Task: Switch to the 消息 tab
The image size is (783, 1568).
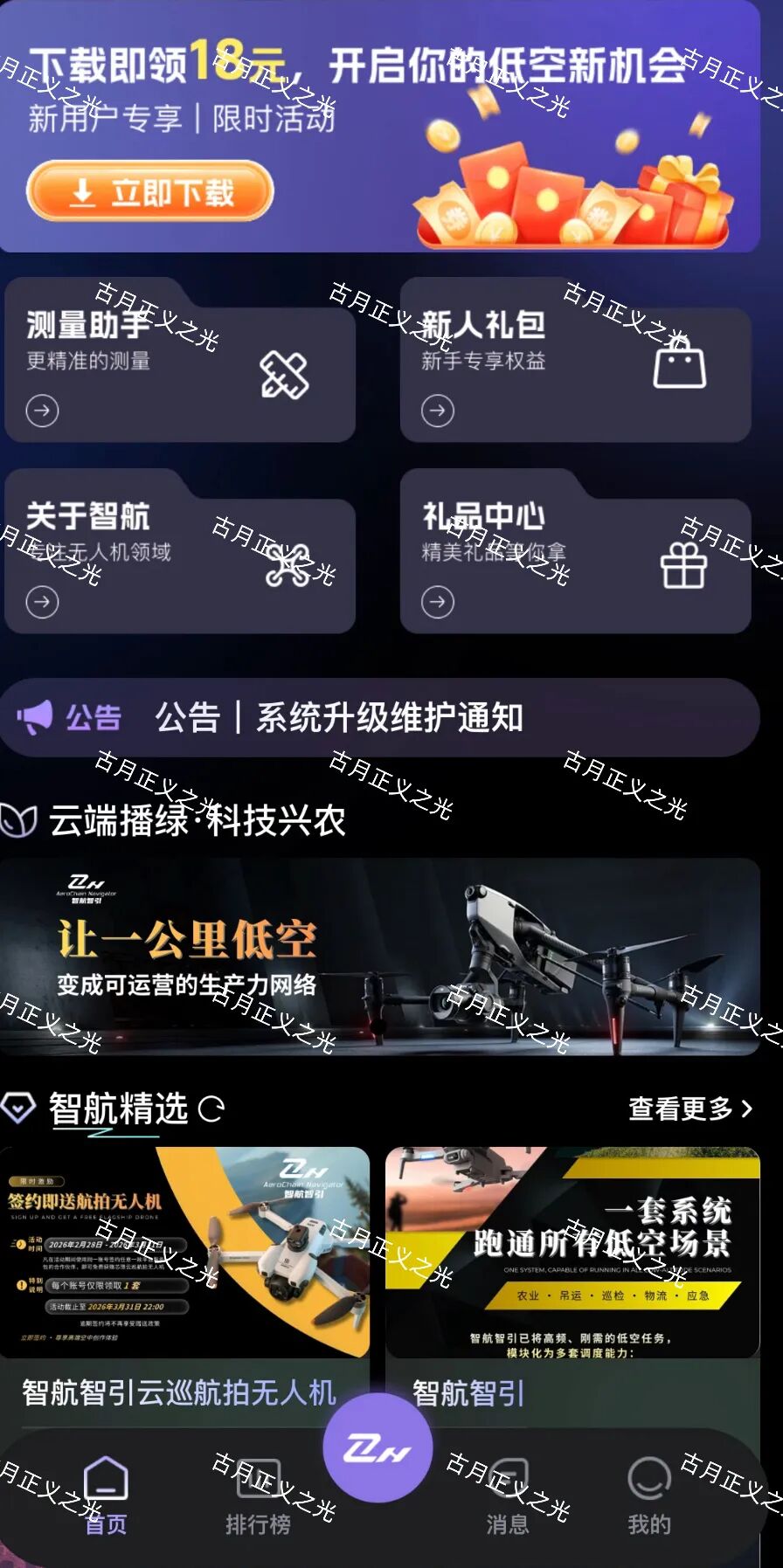Action: point(508,1495)
